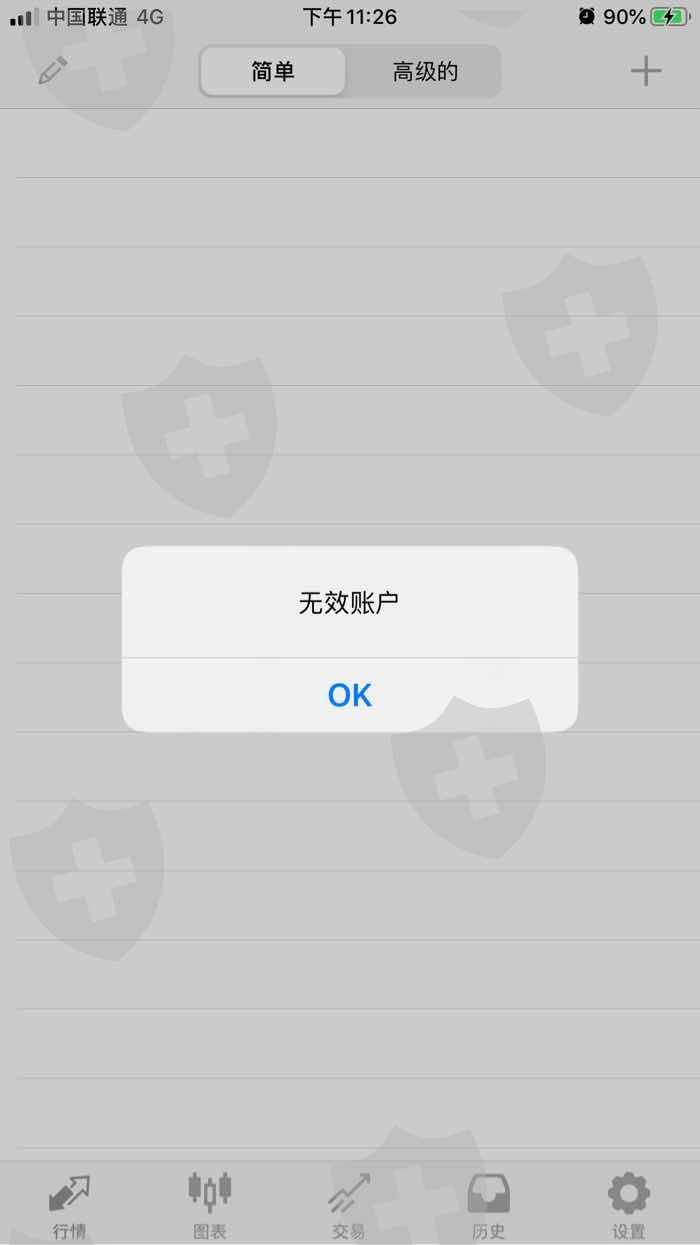The height and width of the screenshot is (1245, 700).
Task: Switch to the 高级的 view
Action: click(424, 72)
